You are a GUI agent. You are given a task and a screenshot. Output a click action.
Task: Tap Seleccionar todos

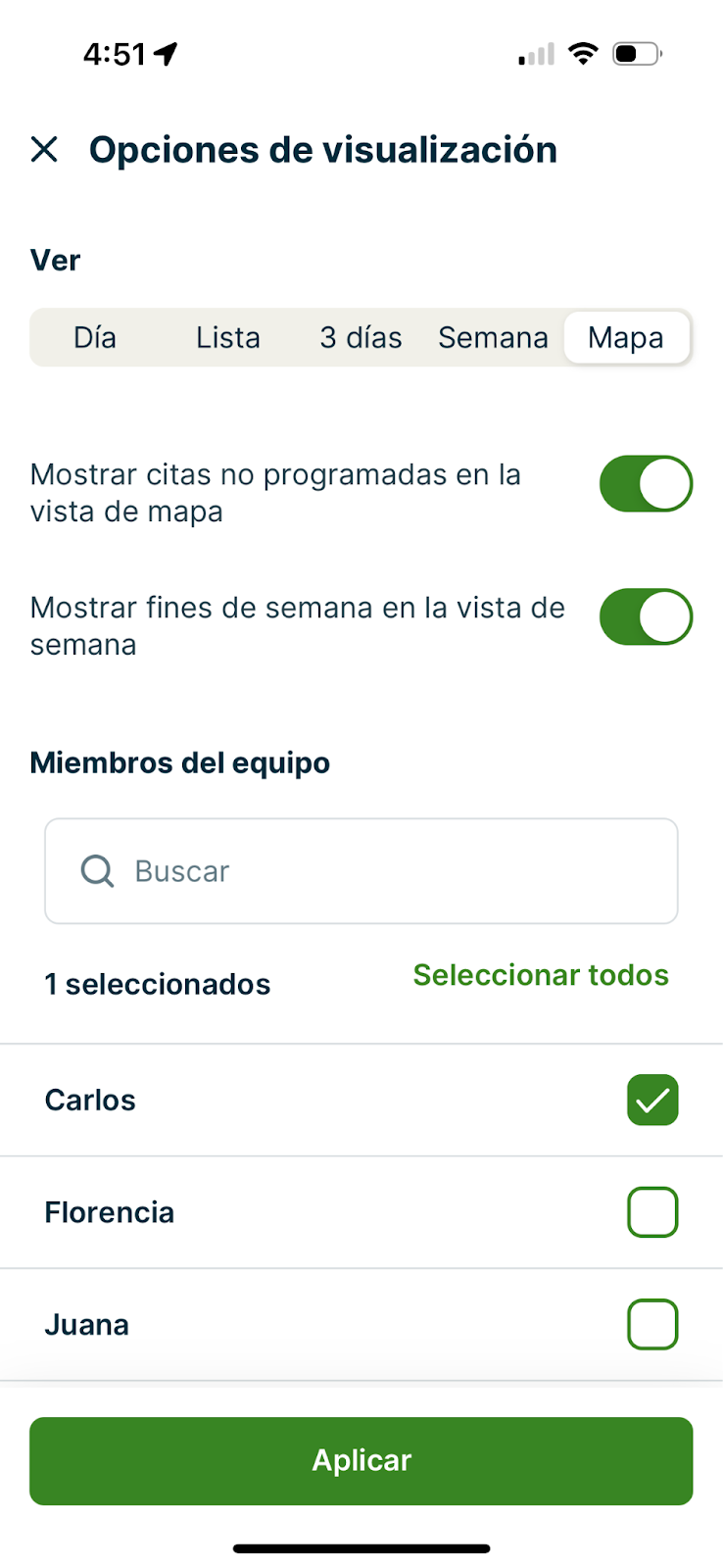541,975
